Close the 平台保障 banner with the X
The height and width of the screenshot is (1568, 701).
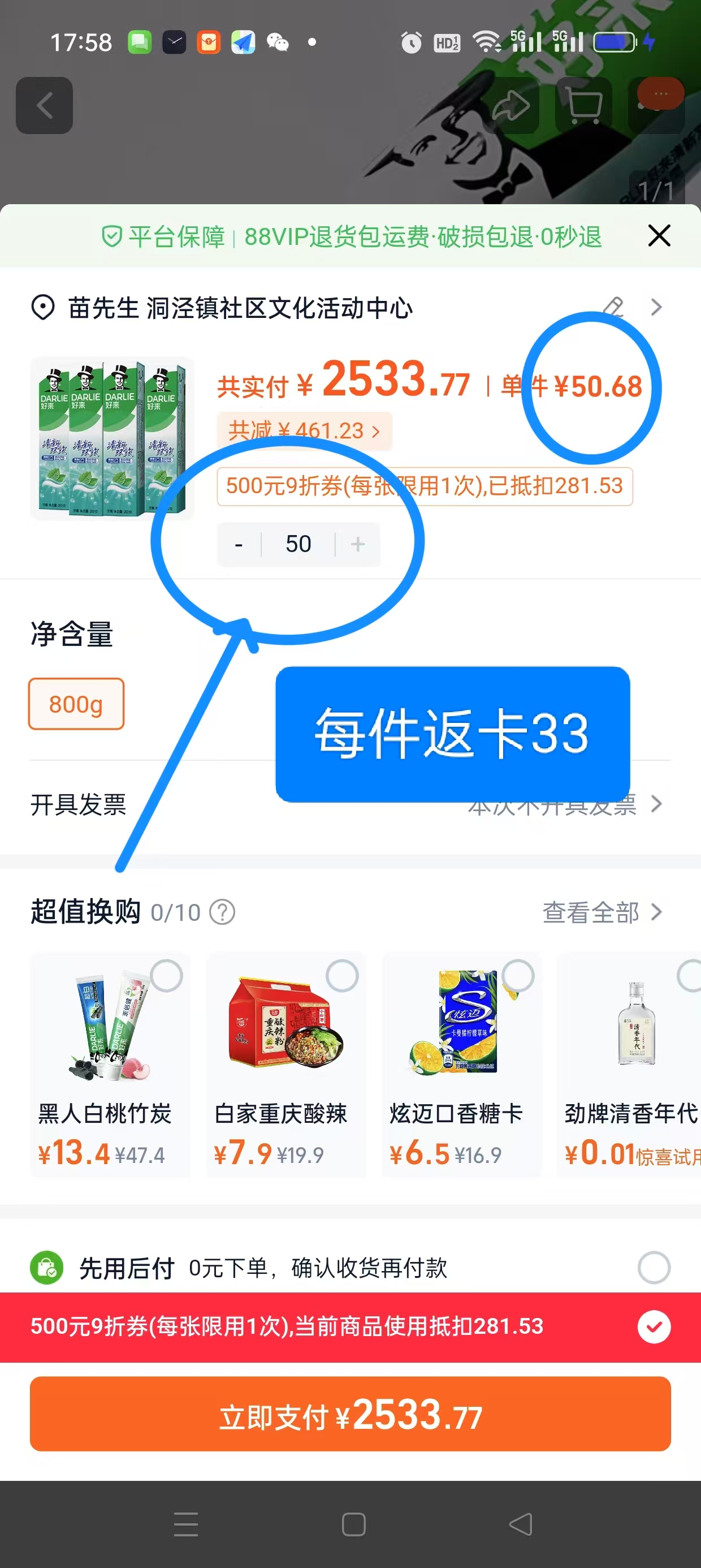click(x=659, y=236)
